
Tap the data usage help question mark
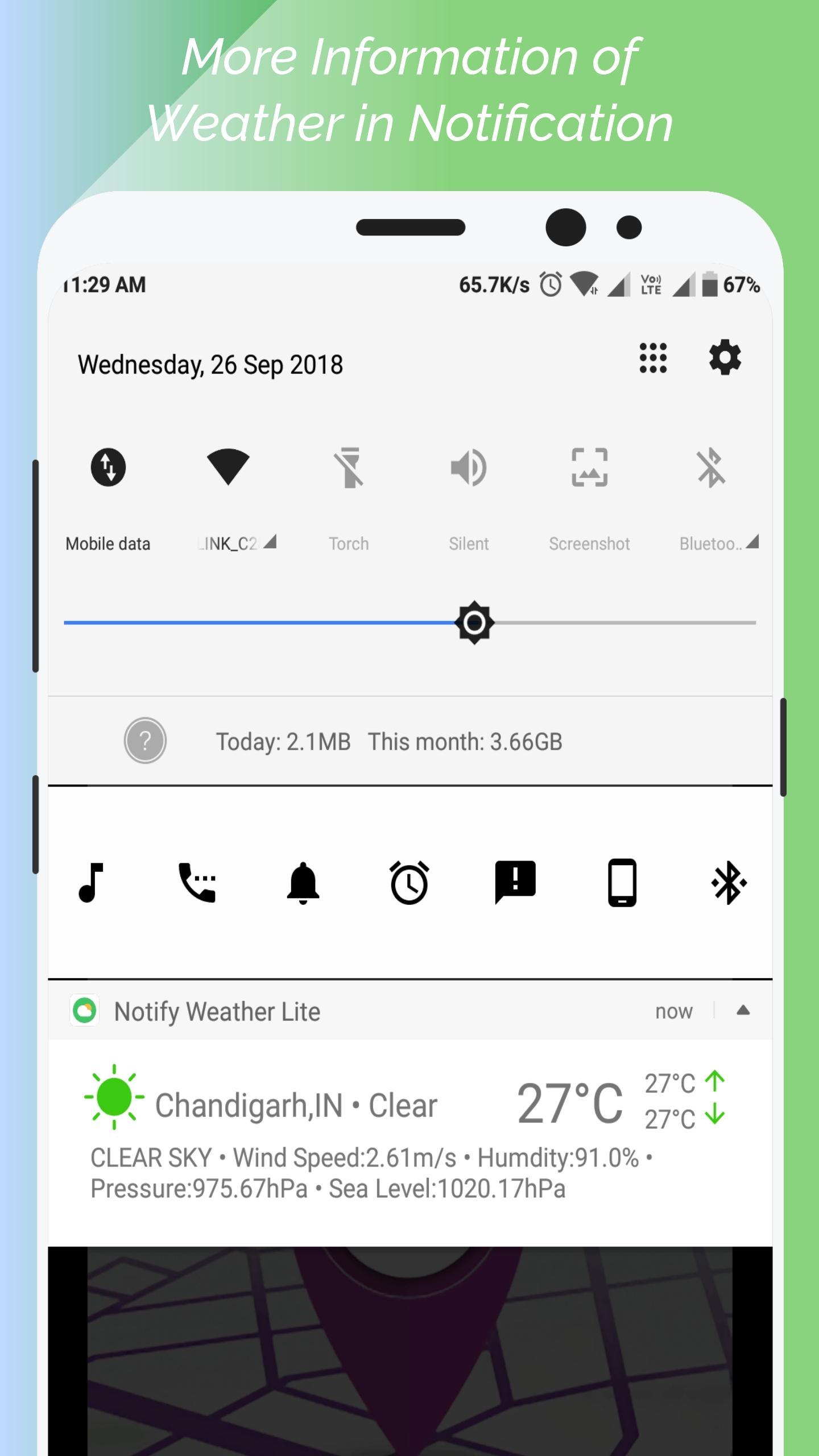[x=146, y=740]
